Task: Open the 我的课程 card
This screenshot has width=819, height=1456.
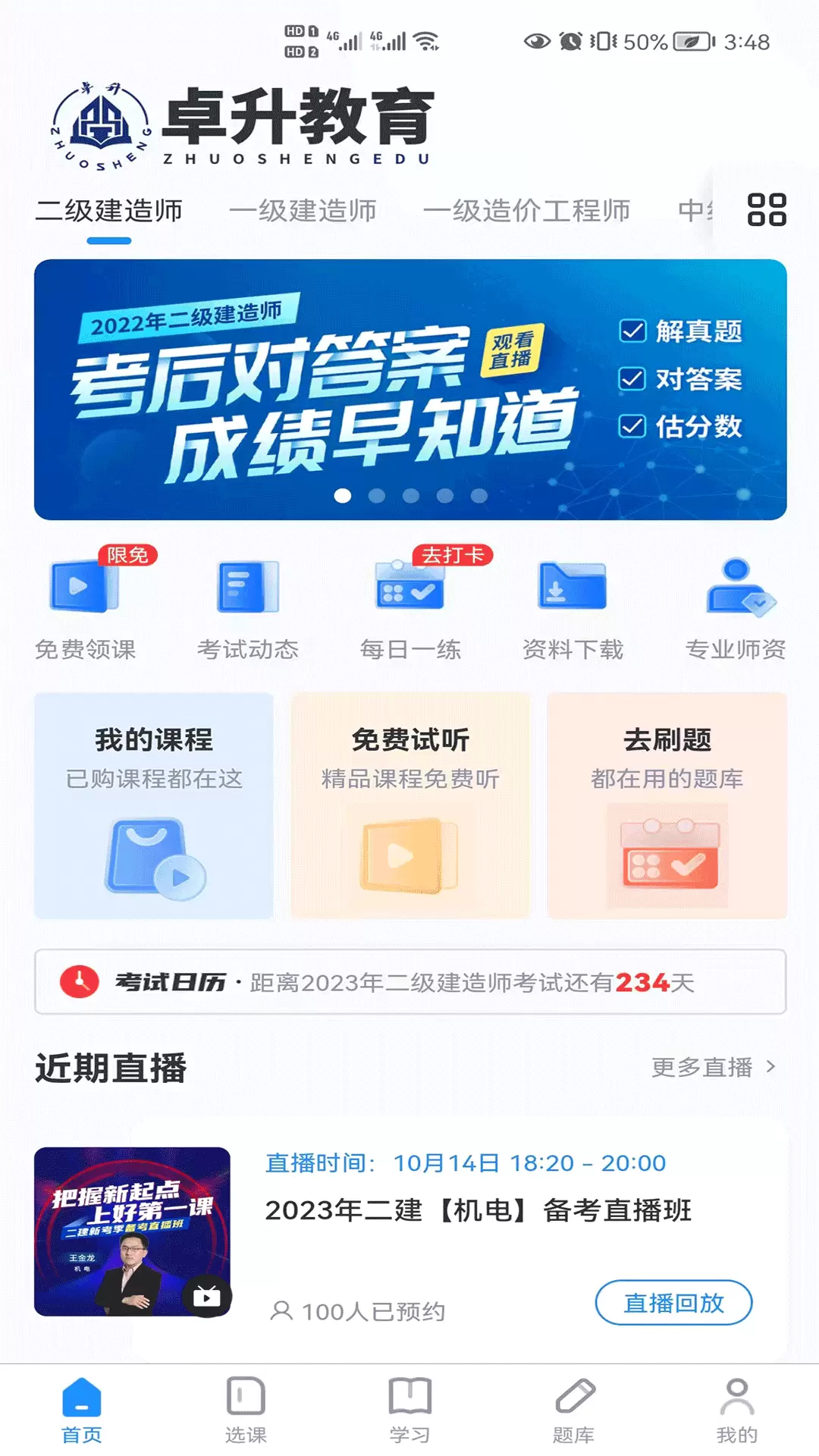Action: (154, 805)
